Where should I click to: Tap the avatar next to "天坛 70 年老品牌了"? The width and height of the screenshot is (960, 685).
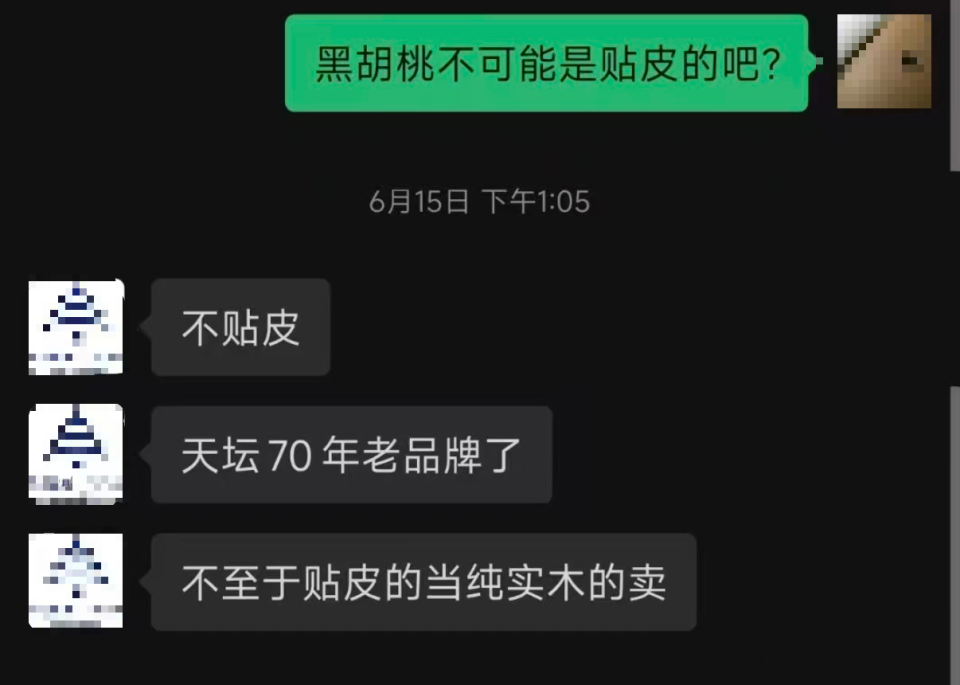[x=76, y=454]
